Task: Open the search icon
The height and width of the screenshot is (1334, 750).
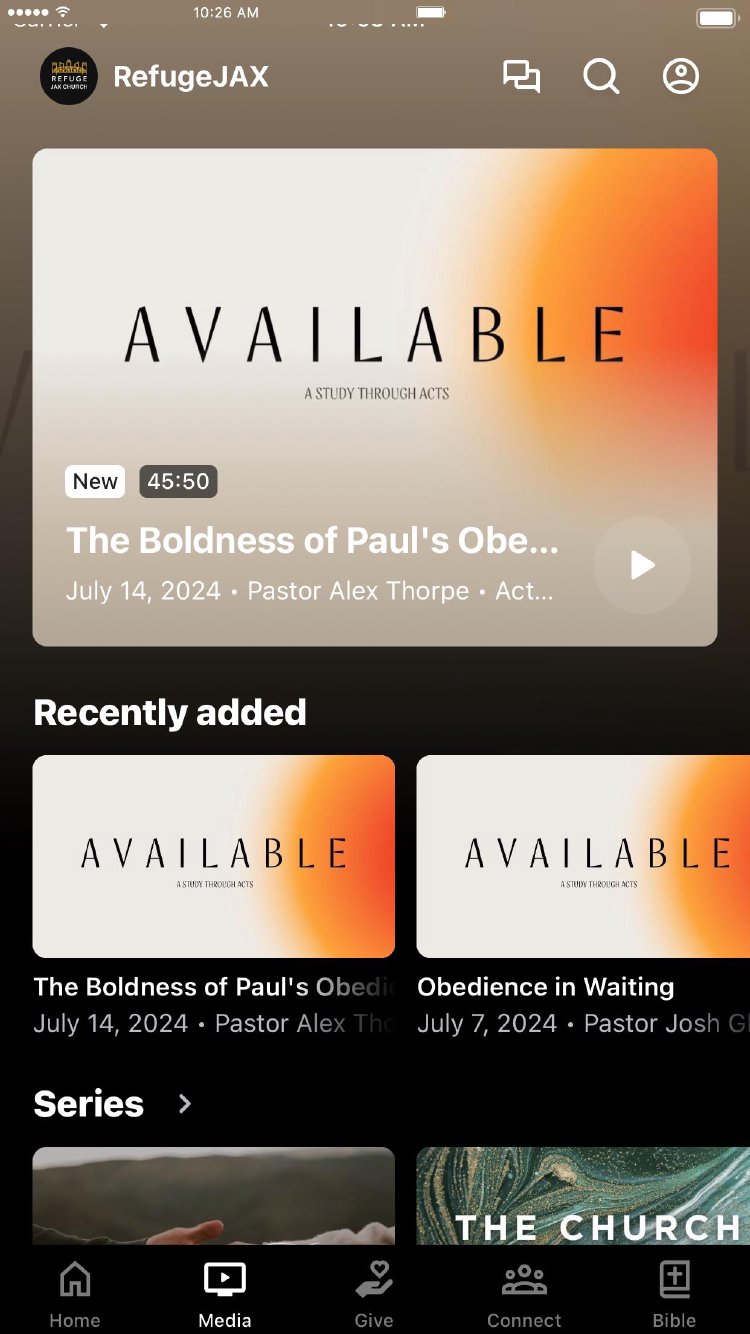Action: pyautogui.click(x=601, y=77)
